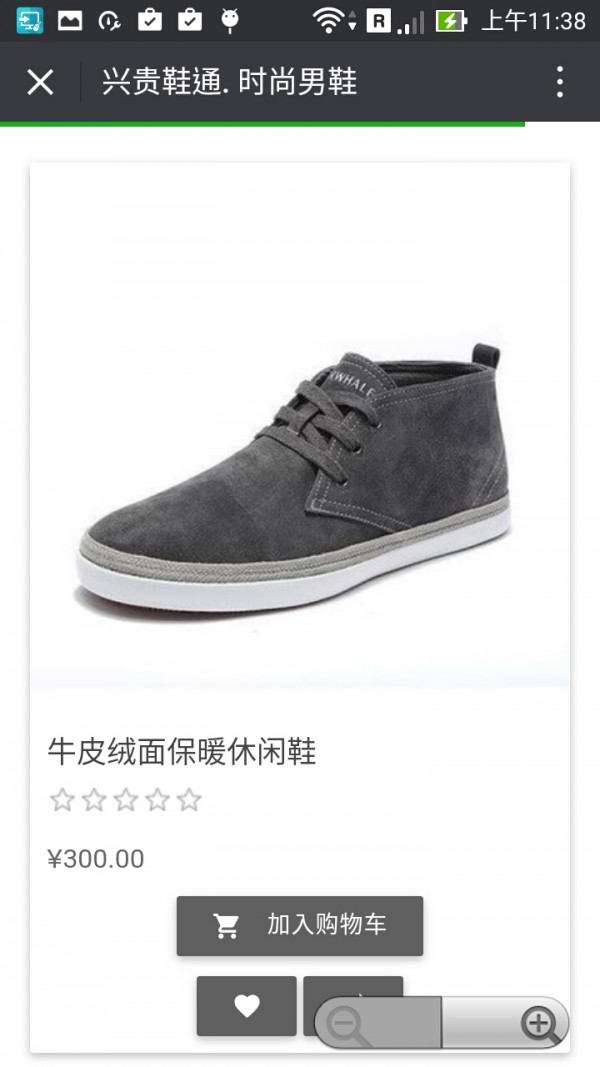Viewport: 600px width, 1067px height.
Task: Rate the shoe five stars
Action: point(189,800)
